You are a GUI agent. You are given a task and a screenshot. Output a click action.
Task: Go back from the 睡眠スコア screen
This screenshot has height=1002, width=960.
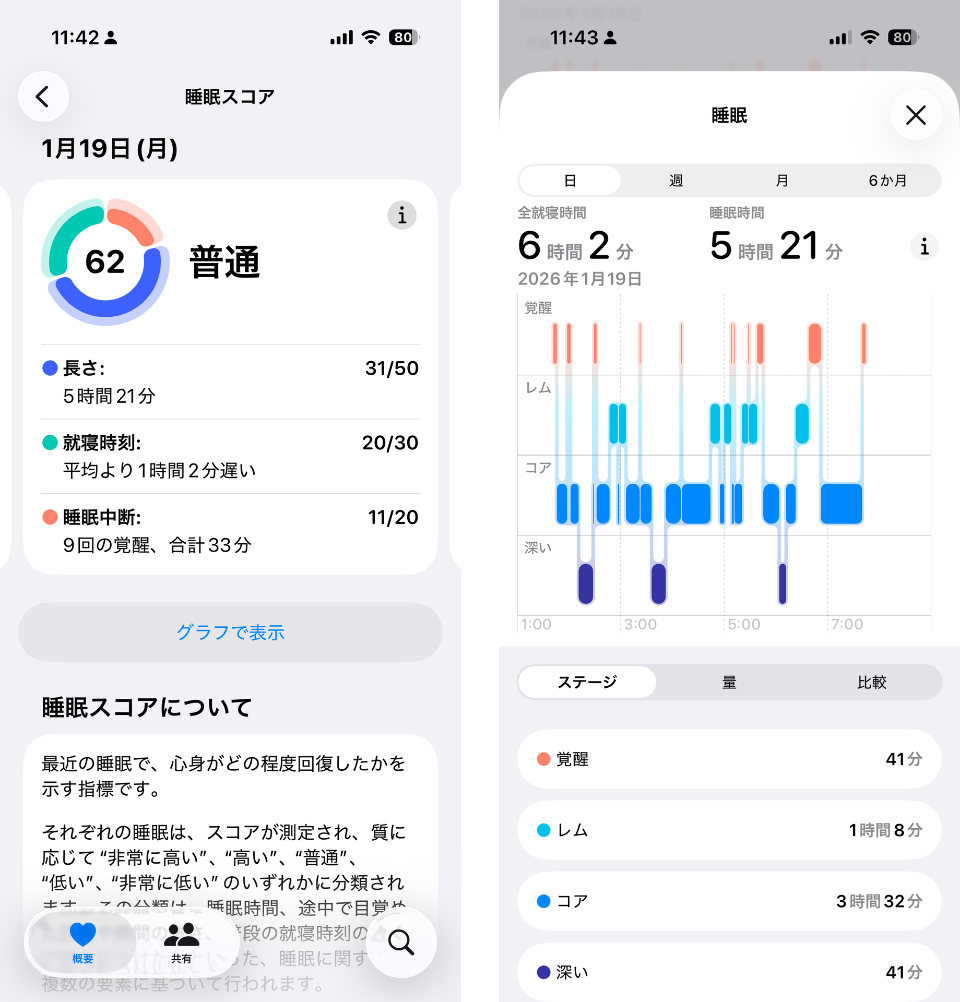coord(43,97)
